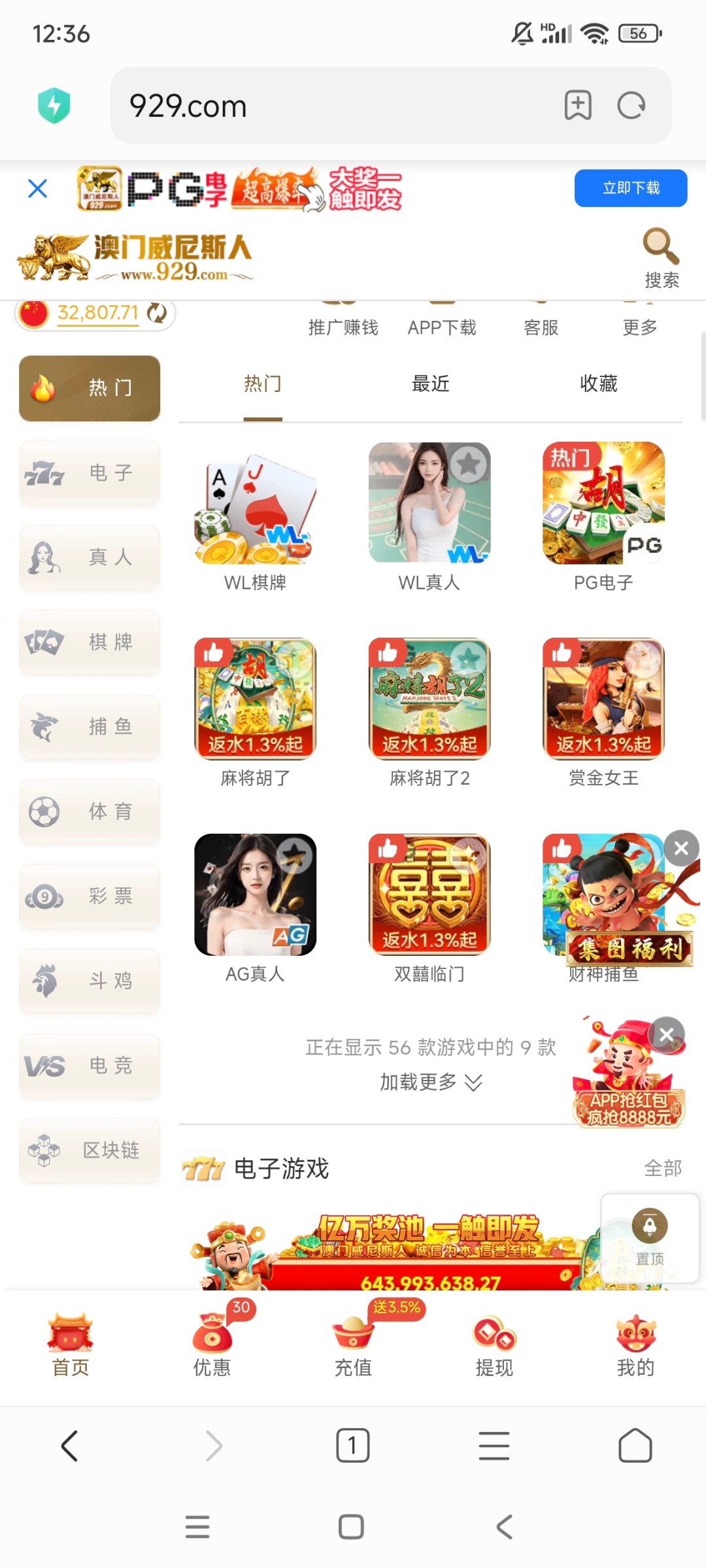
Task: Select the 捕鱼 category
Action: [90, 727]
